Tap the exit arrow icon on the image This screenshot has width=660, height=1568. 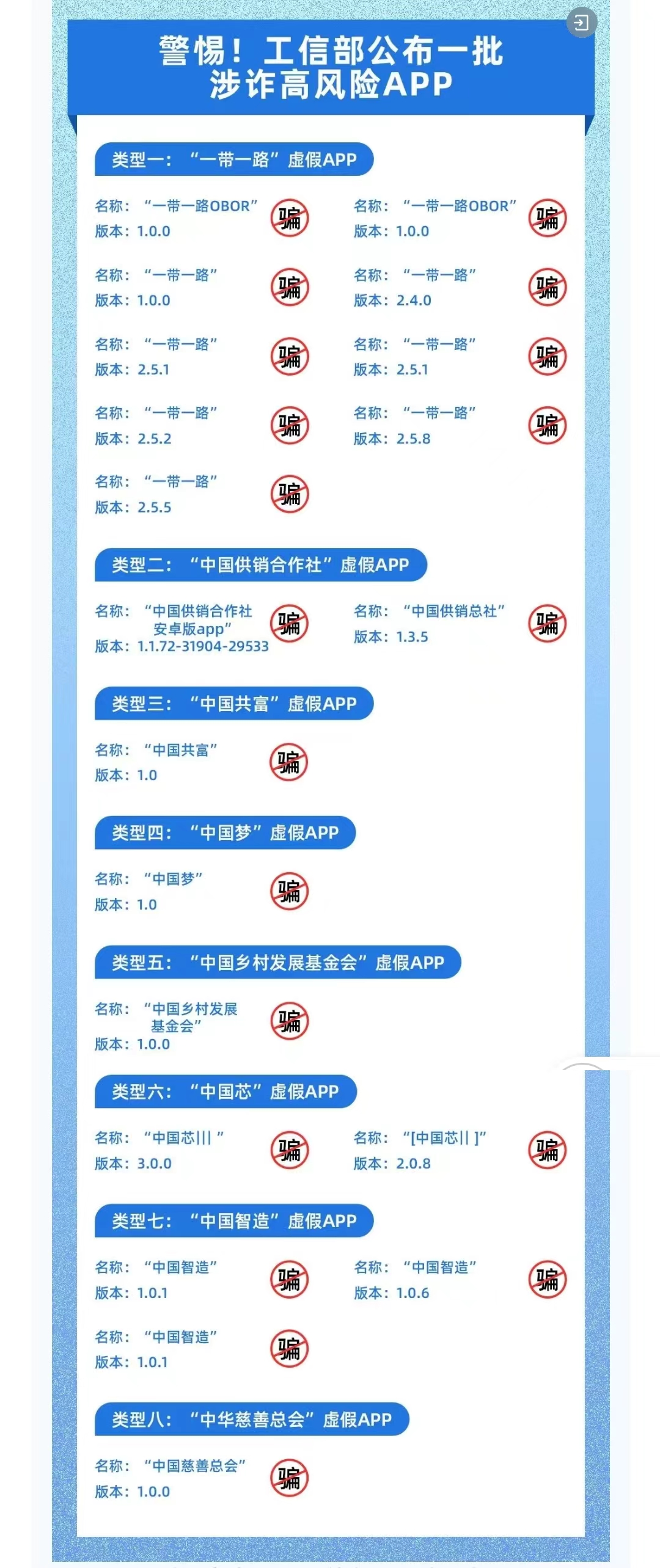click(581, 23)
